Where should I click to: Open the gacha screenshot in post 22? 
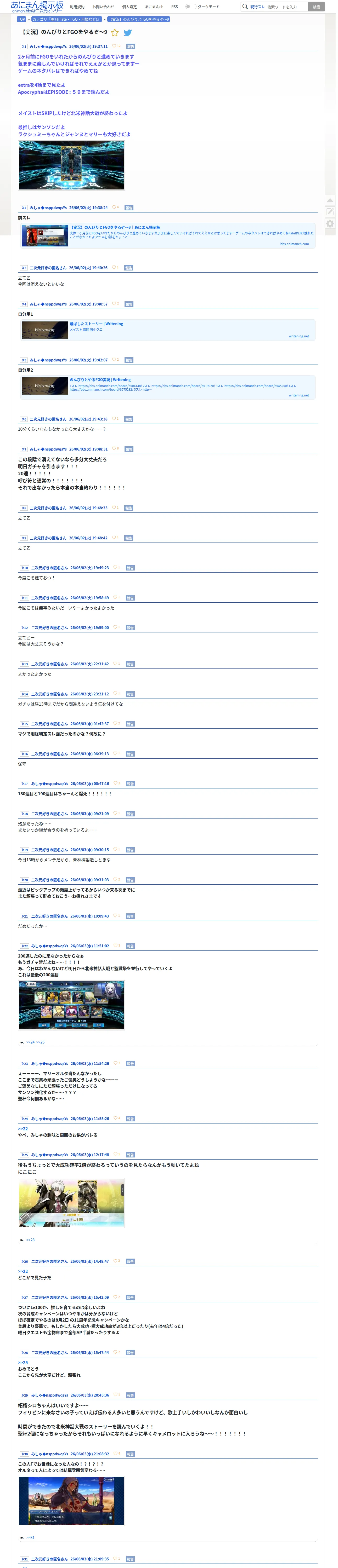(71, 1005)
